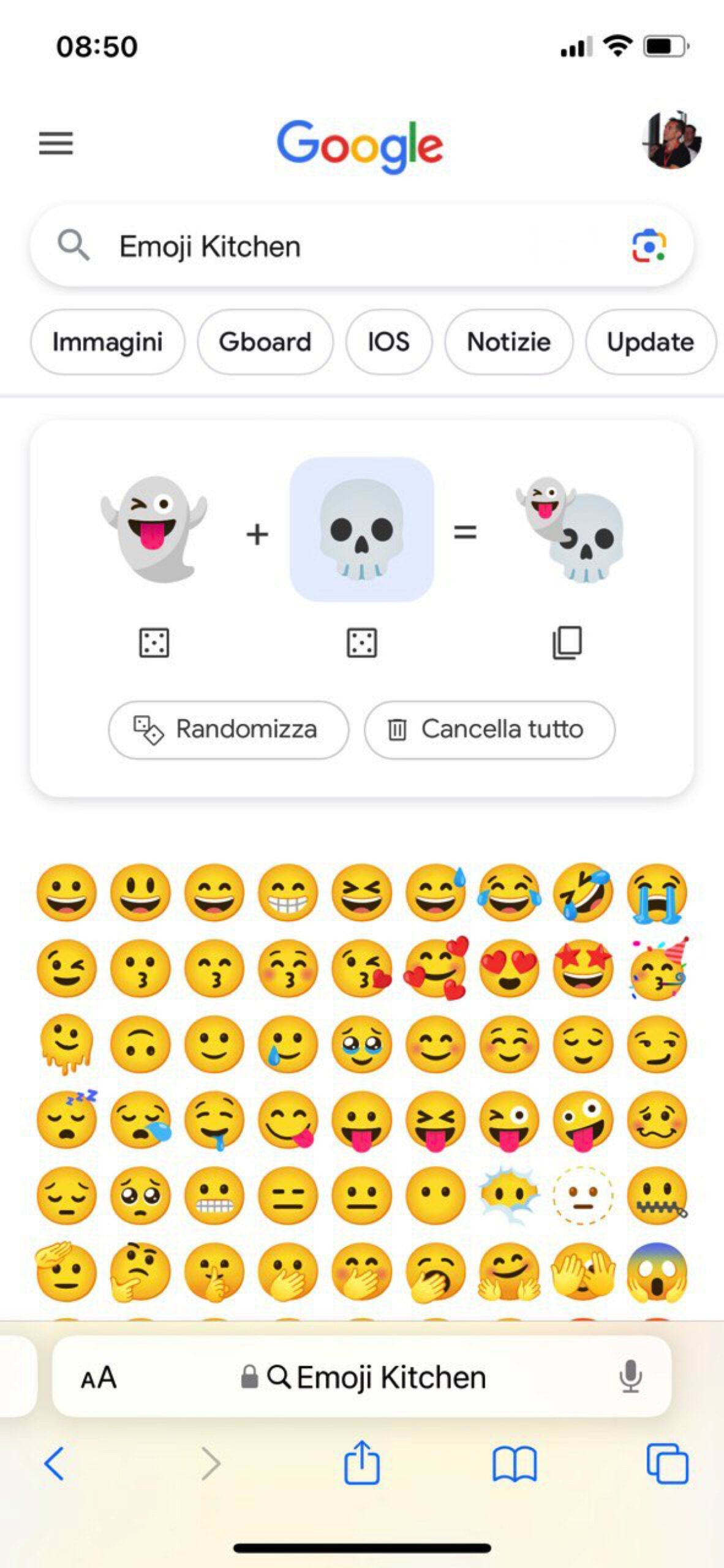Viewport: 724px width, 1568px height.
Task: Open the hamburger menu
Action: (x=56, y=143)
